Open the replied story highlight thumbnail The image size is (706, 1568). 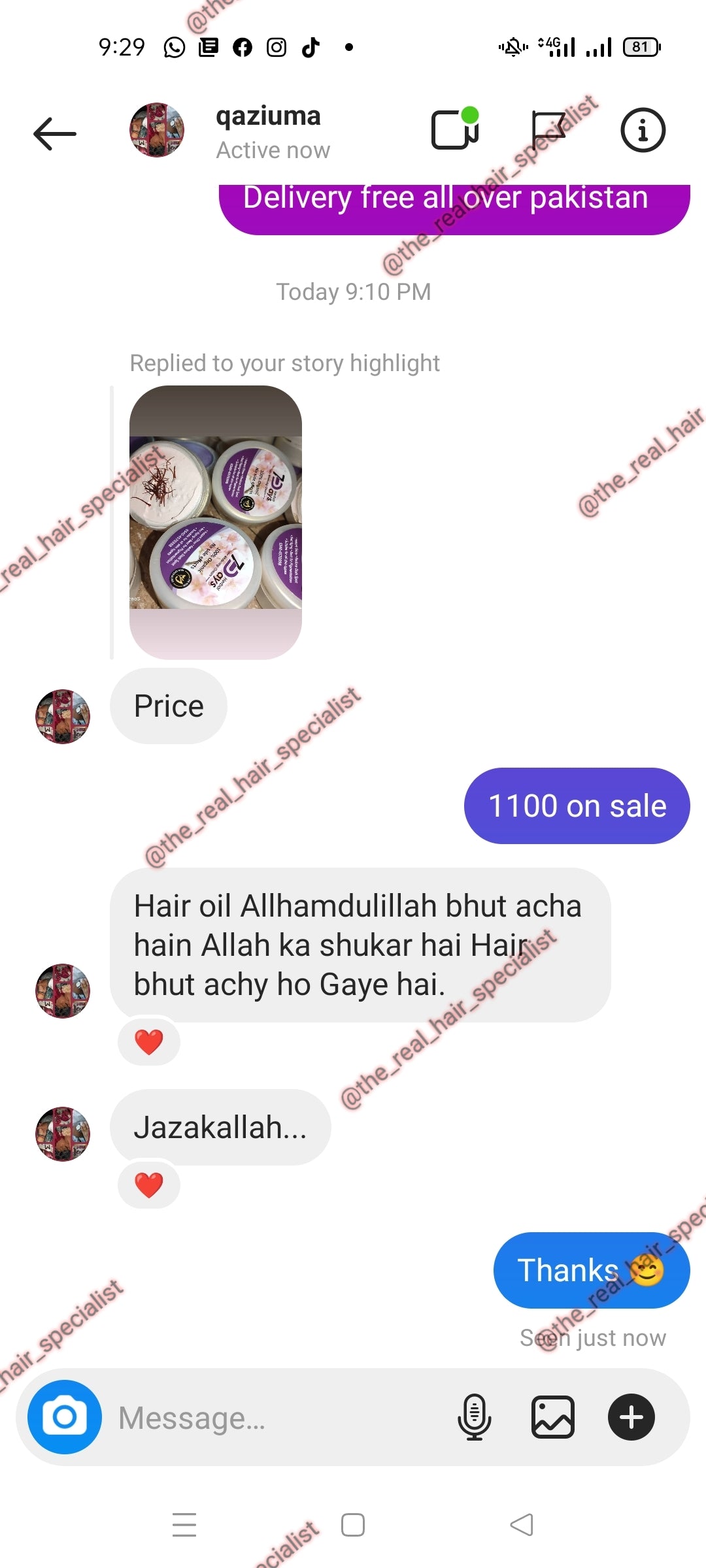pos(216,522)
